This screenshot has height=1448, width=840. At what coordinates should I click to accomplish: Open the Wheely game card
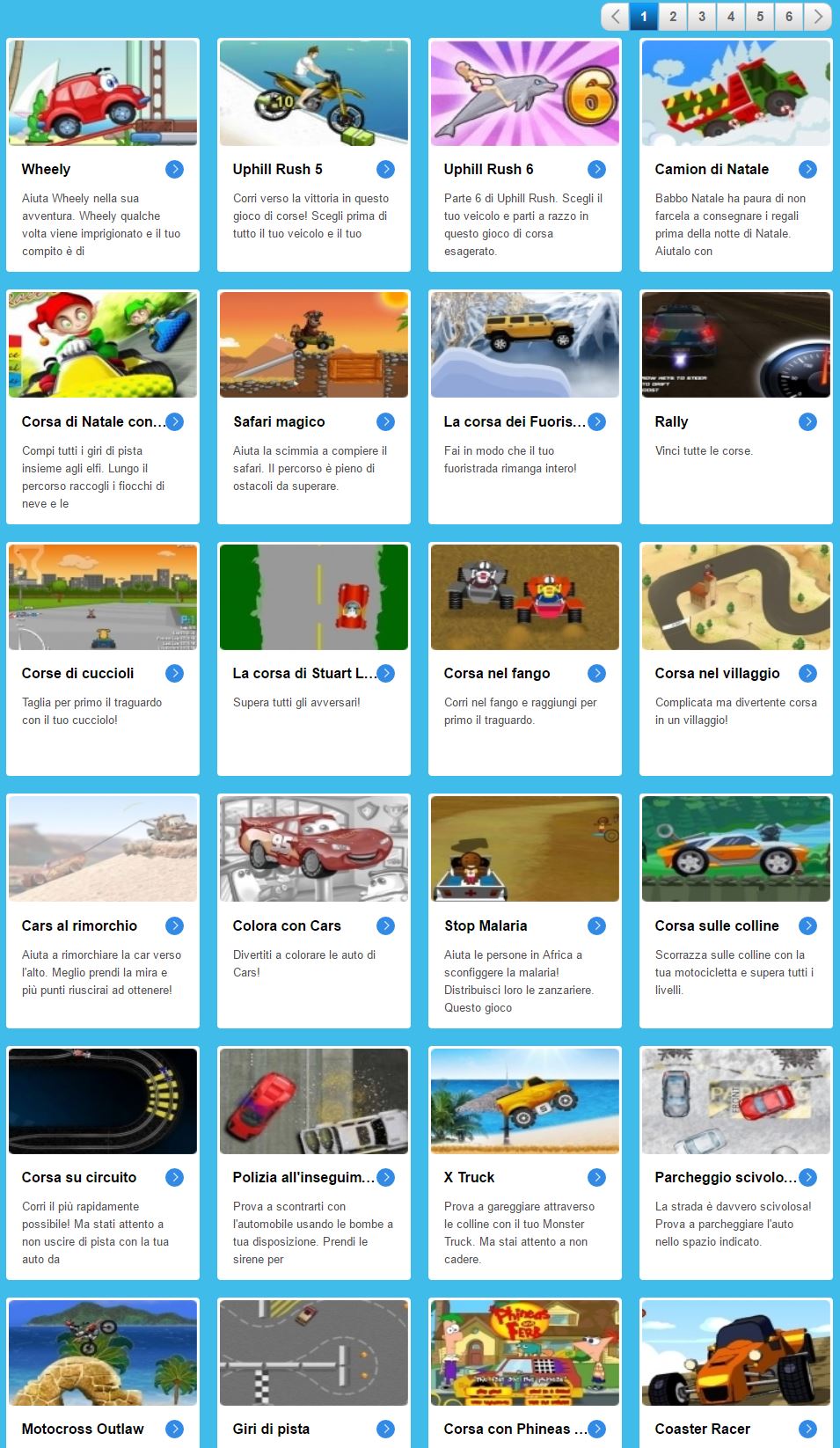pyautogui.click(x=103, y=93)
